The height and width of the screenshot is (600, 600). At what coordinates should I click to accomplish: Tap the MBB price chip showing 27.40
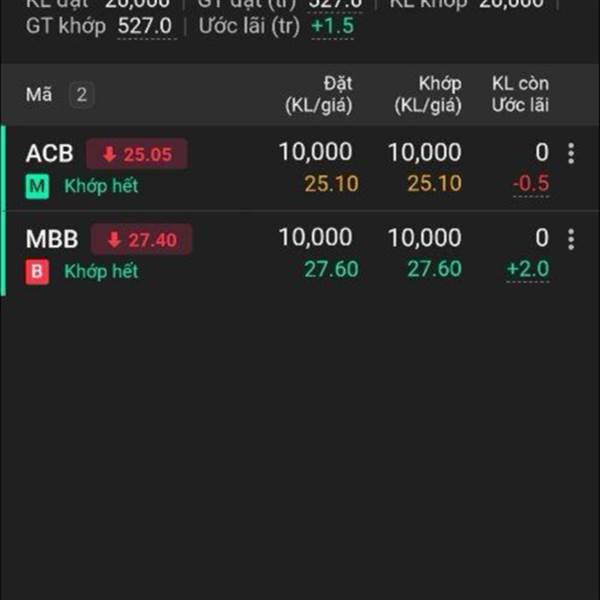pos(141,240)
